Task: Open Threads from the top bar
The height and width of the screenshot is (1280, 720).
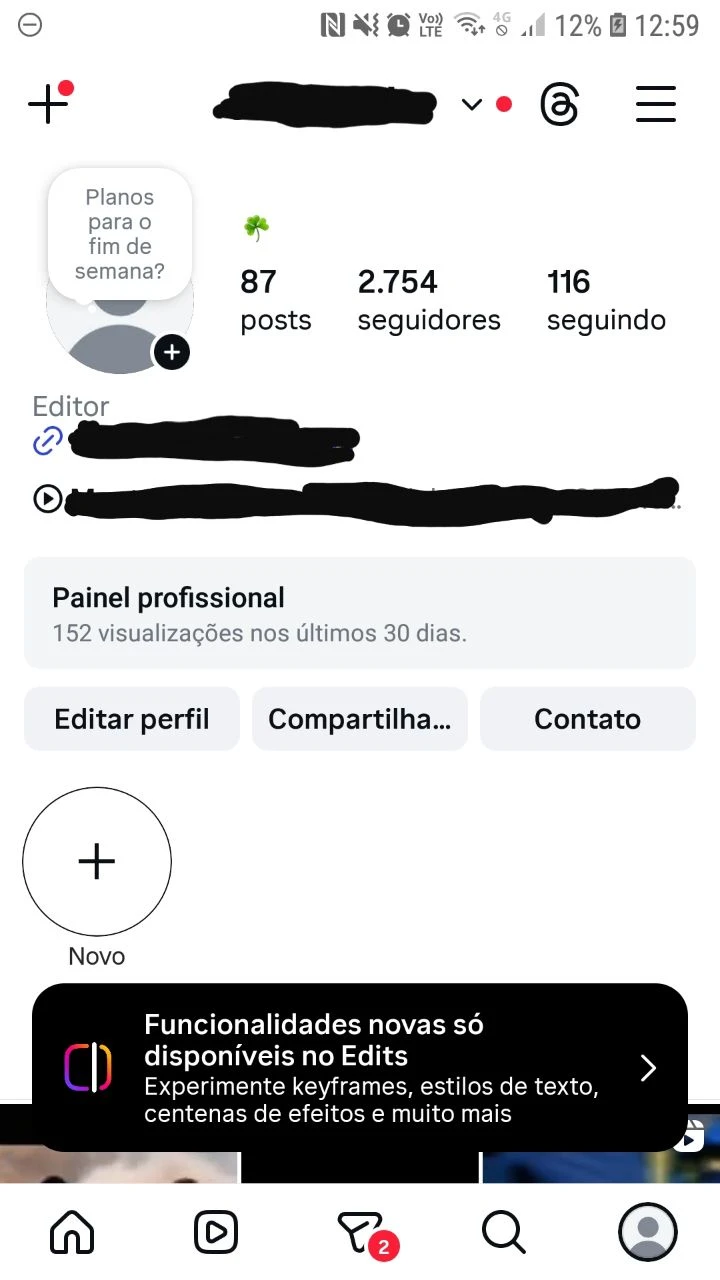Action: point(559,104)
